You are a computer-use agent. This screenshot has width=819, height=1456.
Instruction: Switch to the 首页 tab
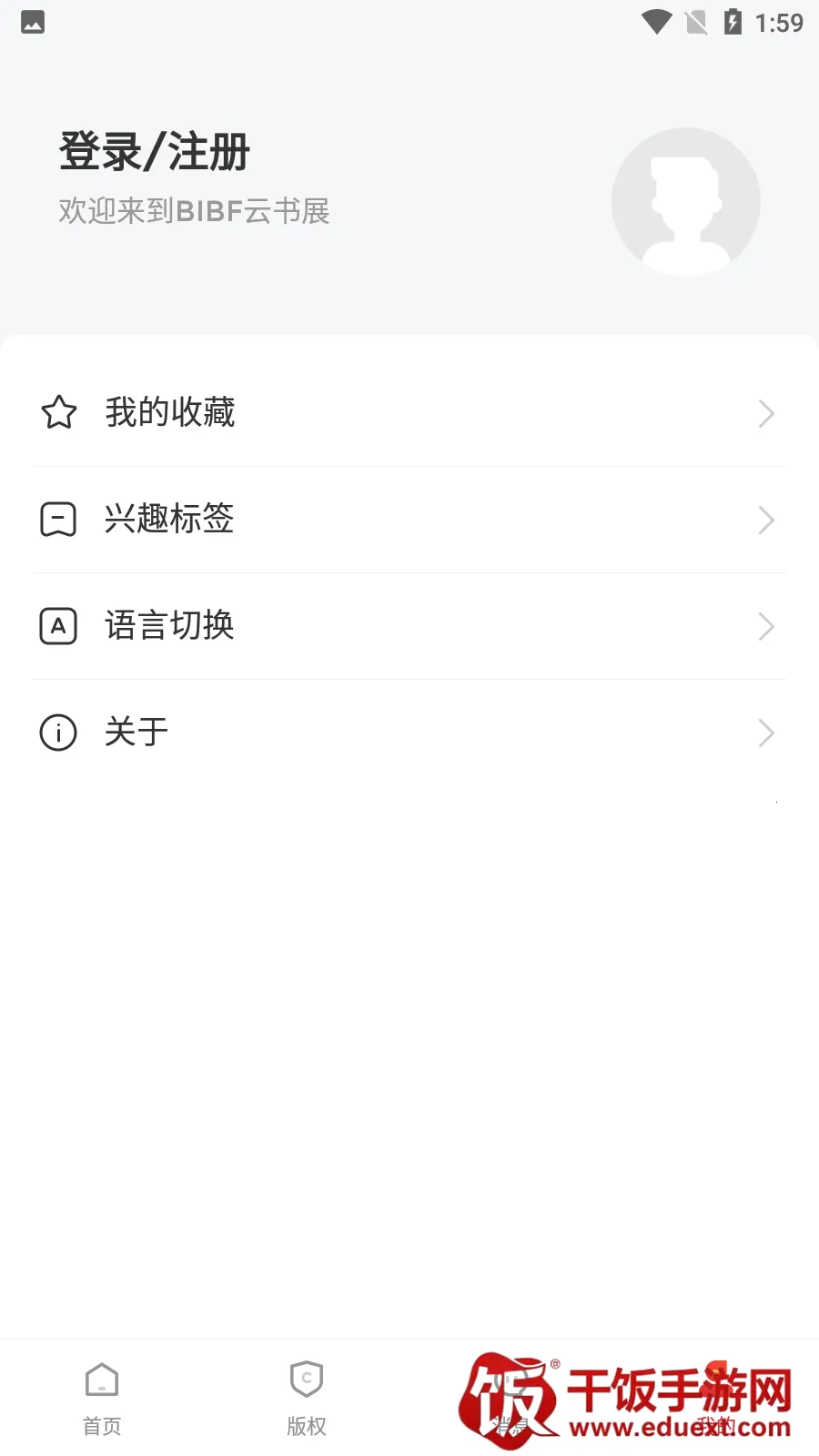[102, 1398]
